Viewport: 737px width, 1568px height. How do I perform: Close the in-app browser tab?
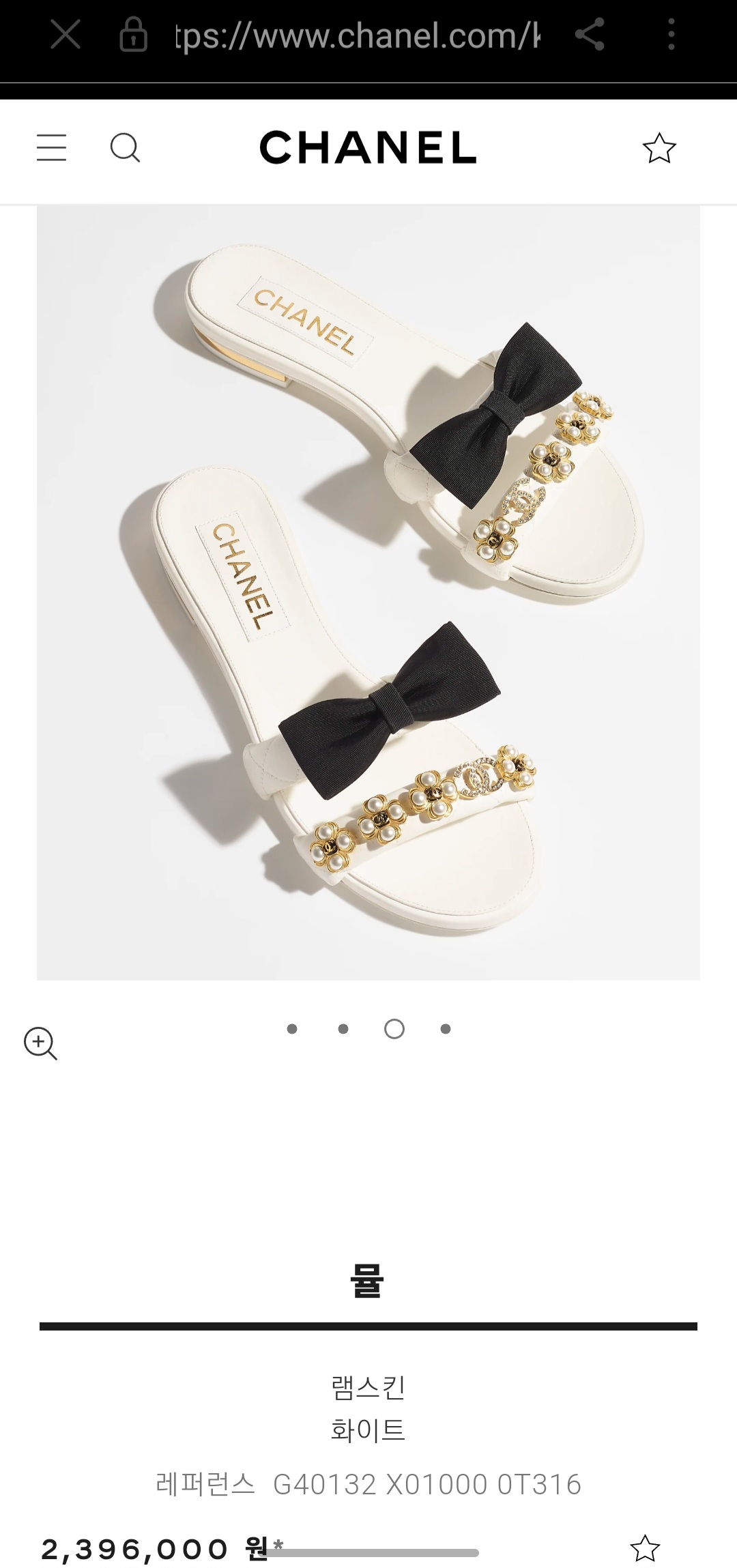(66, 34)
